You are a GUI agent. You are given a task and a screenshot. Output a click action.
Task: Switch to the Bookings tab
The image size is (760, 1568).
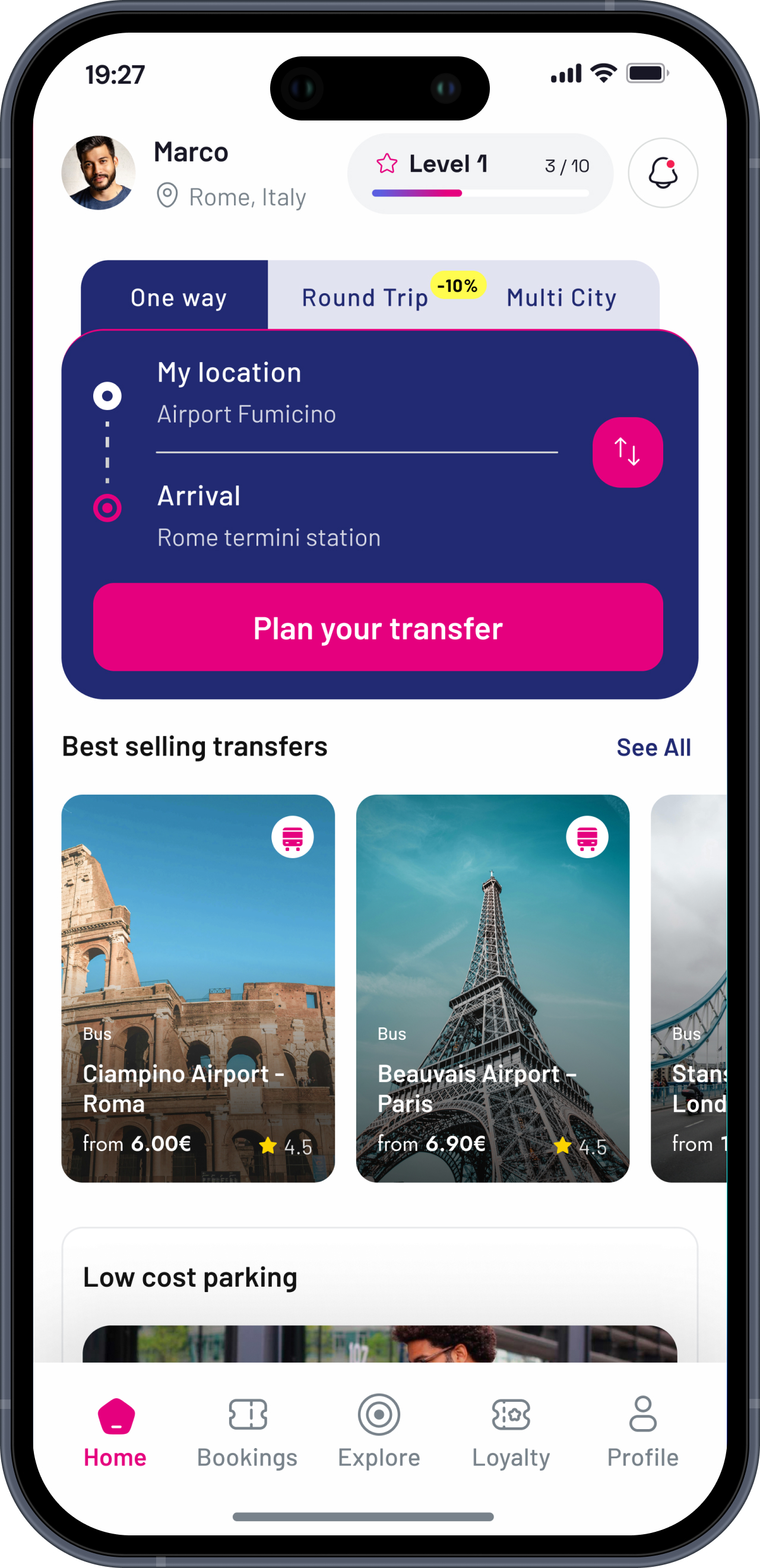(247, 1433)
